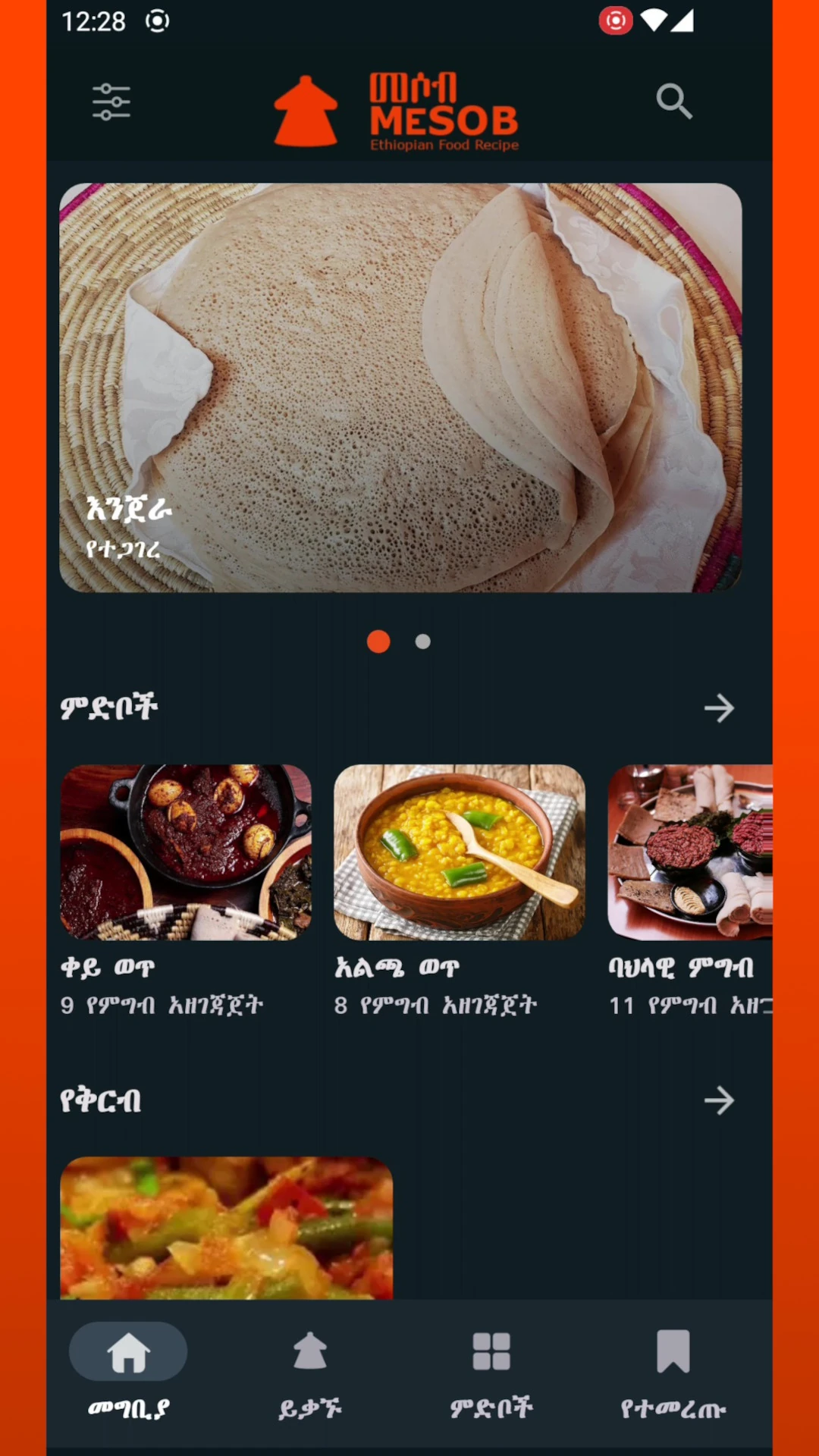819x1456 pixels.
Task: Tap the arrow beside የቅርብ
Action: 719,1101
